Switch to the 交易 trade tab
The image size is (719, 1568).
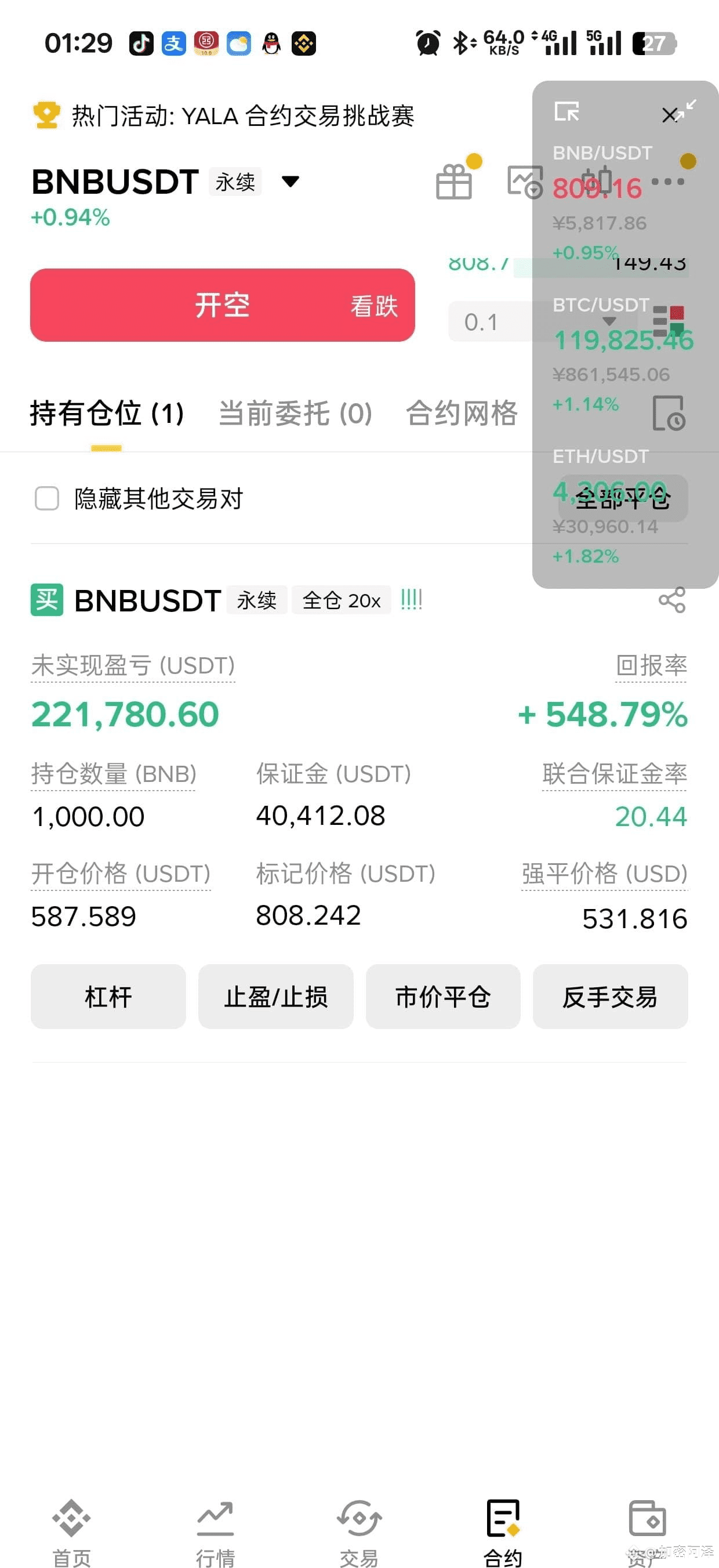(x=359, y=1531)
